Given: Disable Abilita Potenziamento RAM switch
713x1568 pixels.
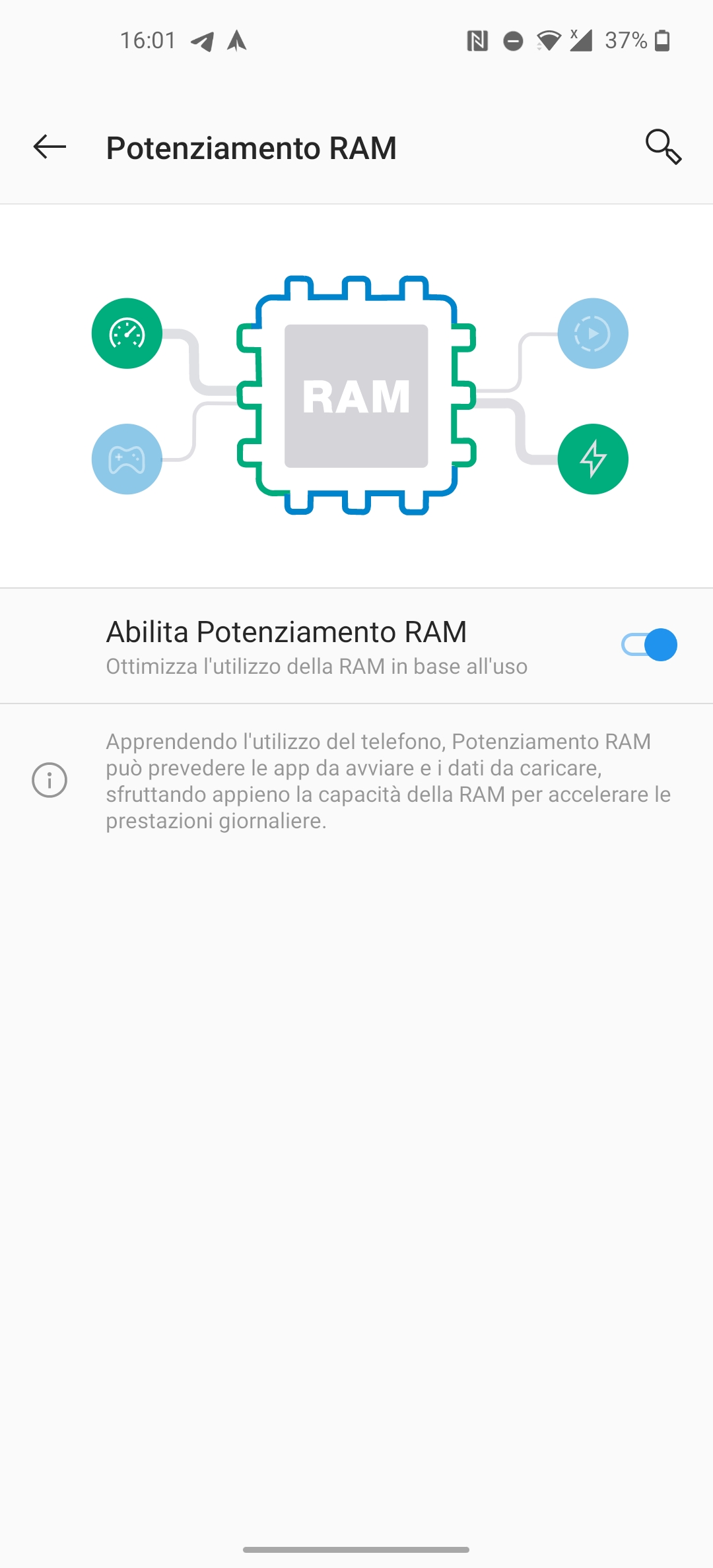Looking at the screenshot, I should pos(649,645).
